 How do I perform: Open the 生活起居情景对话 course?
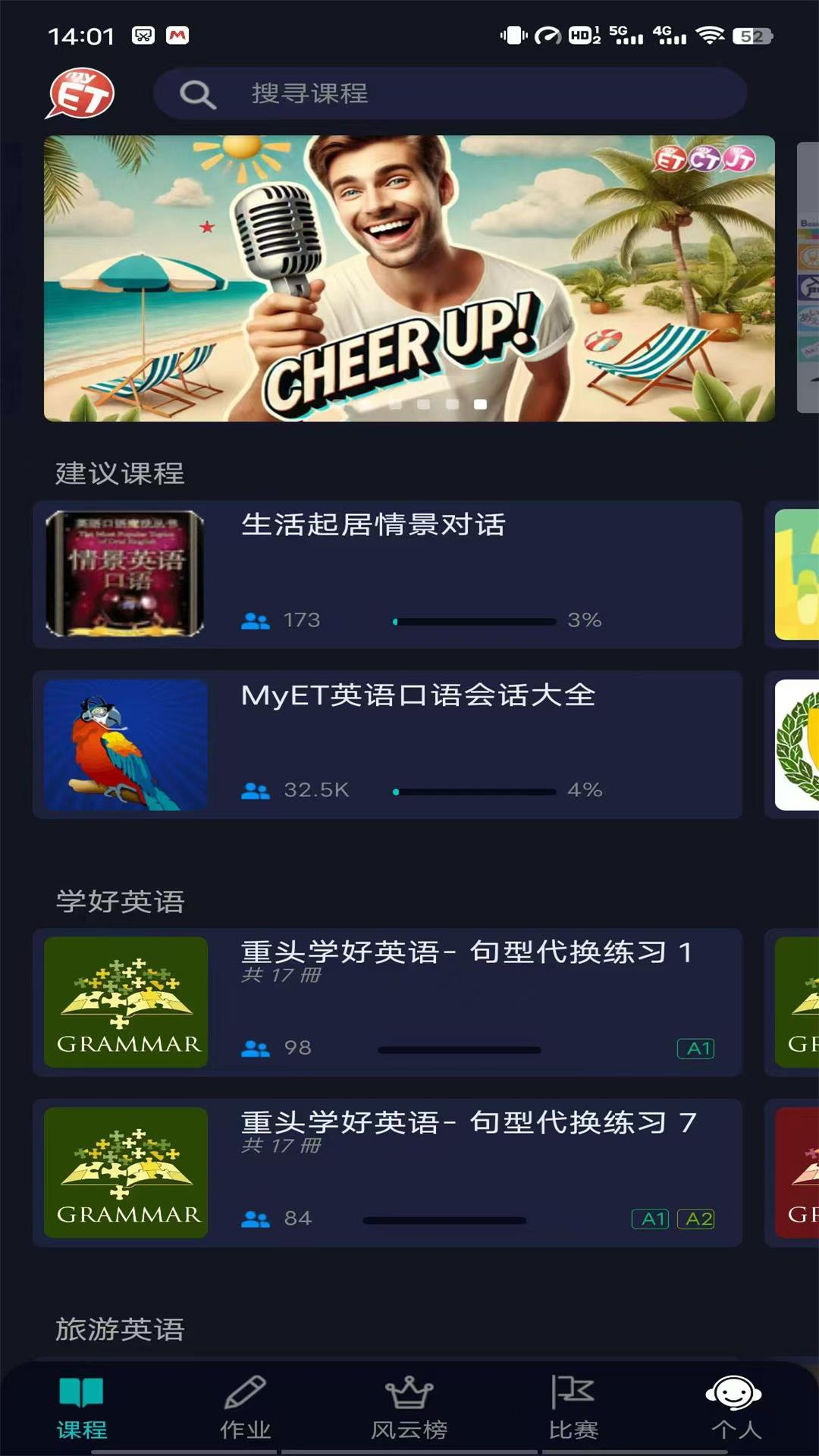387,574
